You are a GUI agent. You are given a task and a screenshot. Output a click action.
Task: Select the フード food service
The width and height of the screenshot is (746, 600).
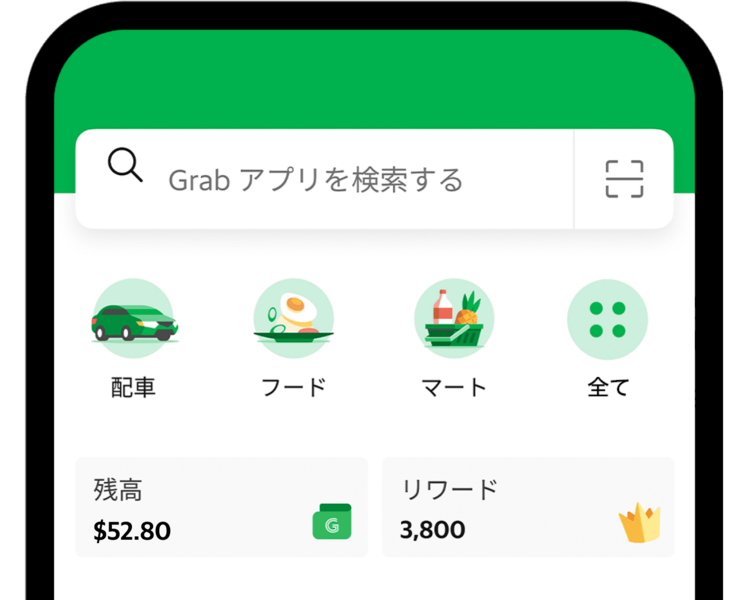[x=293, y=320]
